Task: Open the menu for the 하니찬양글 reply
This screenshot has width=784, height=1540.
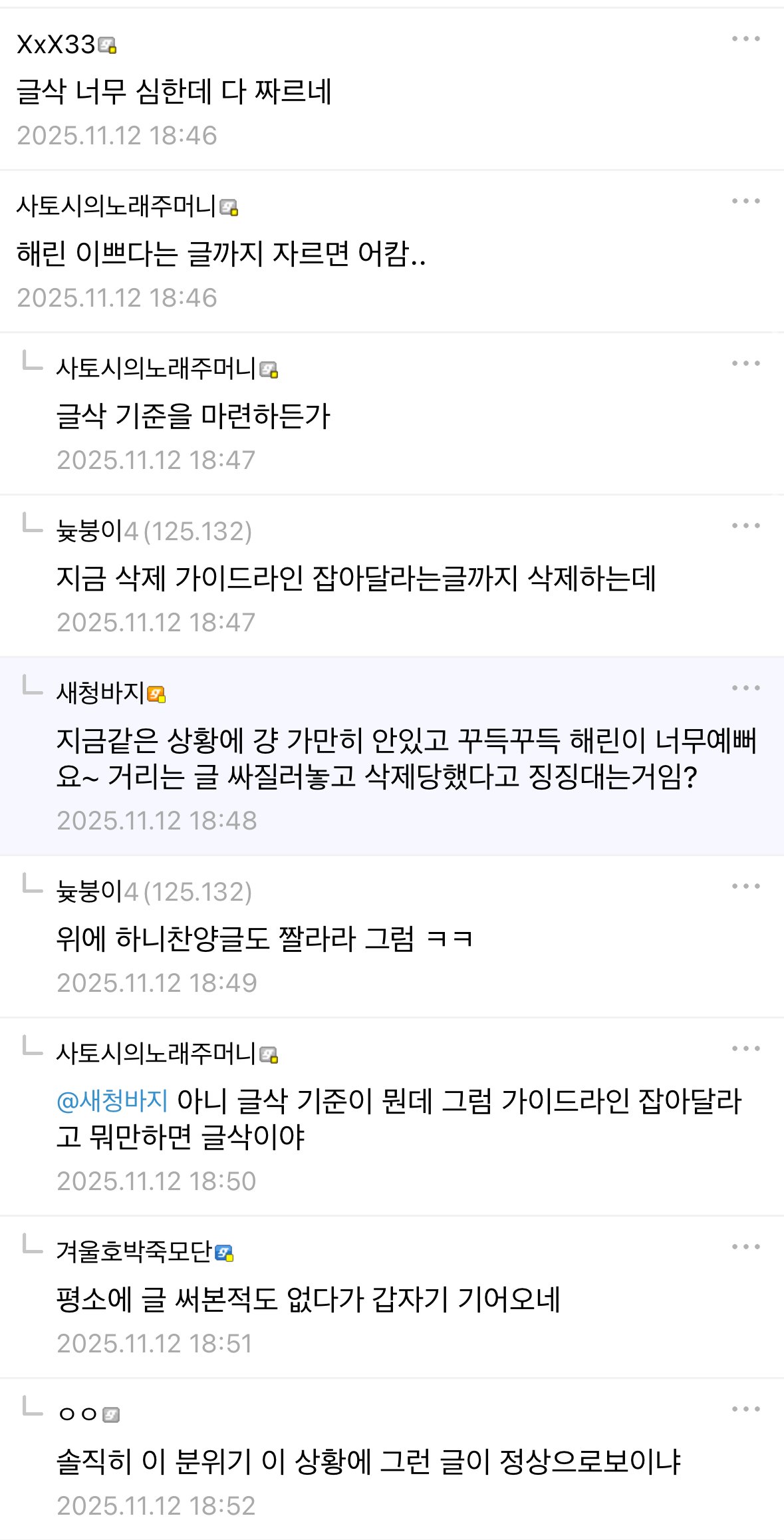Action: (745, 886)
